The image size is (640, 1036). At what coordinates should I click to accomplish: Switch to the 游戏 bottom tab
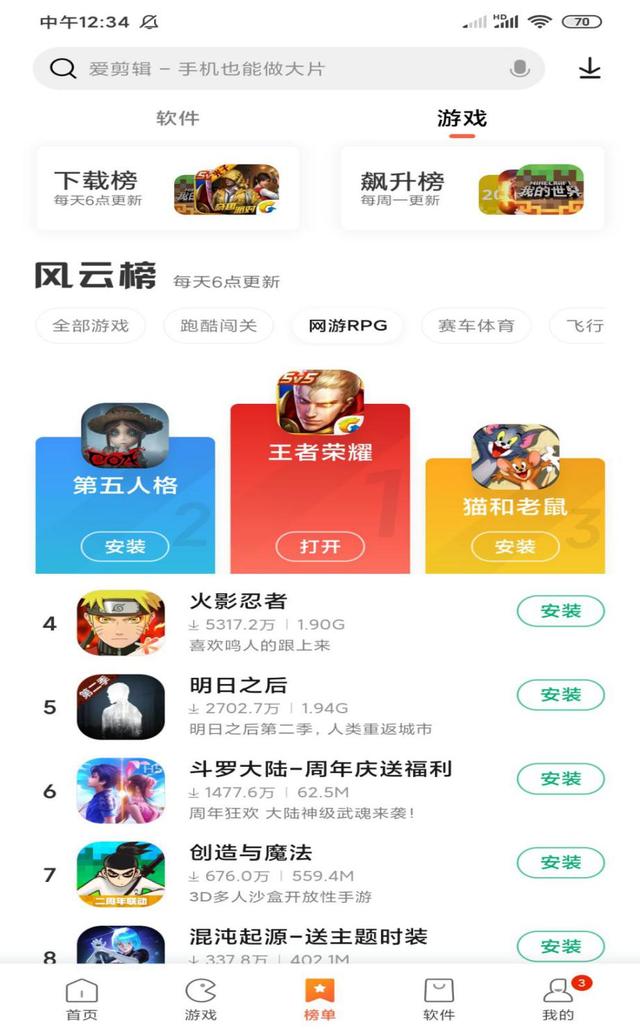point(200,1000)
